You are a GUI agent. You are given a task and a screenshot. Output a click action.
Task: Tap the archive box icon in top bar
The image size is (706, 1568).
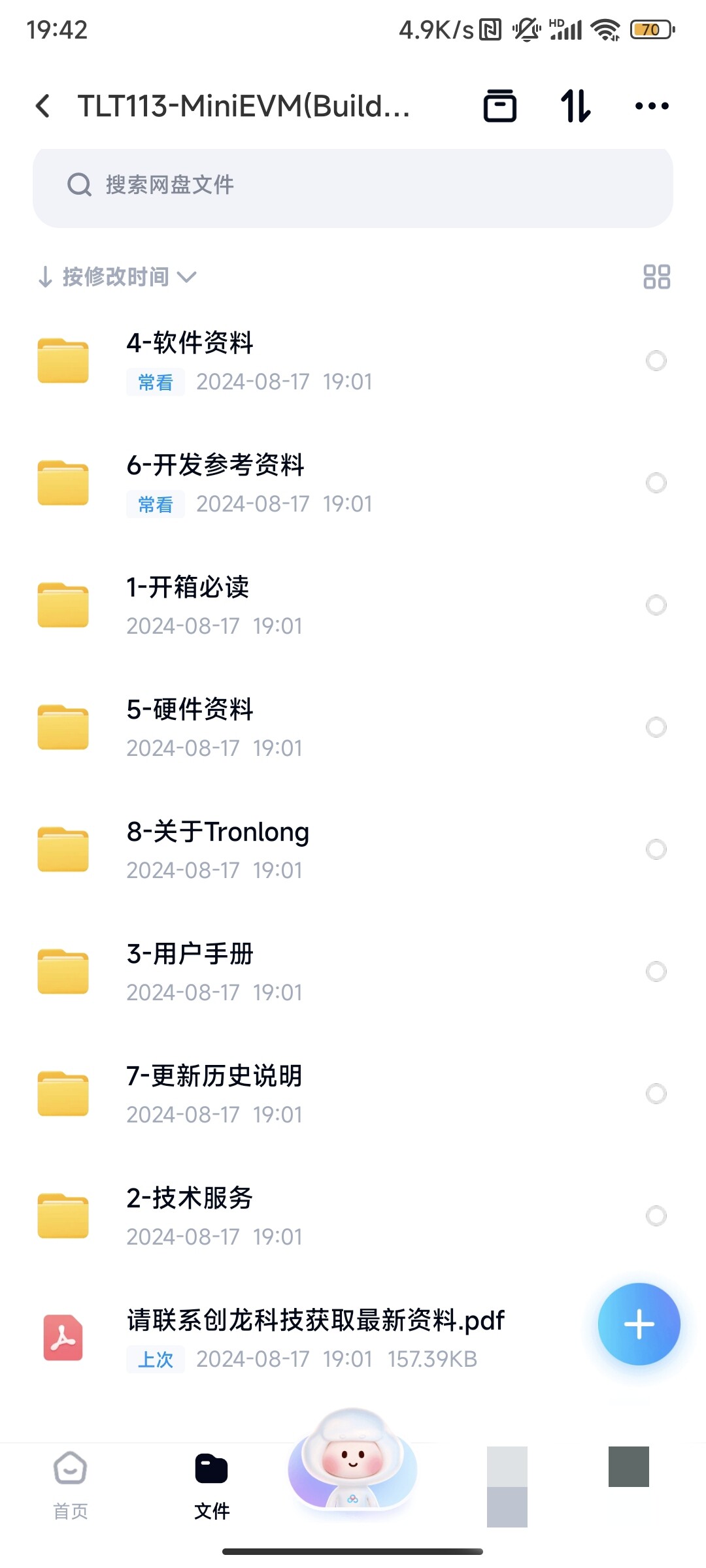tap(500, 106)
